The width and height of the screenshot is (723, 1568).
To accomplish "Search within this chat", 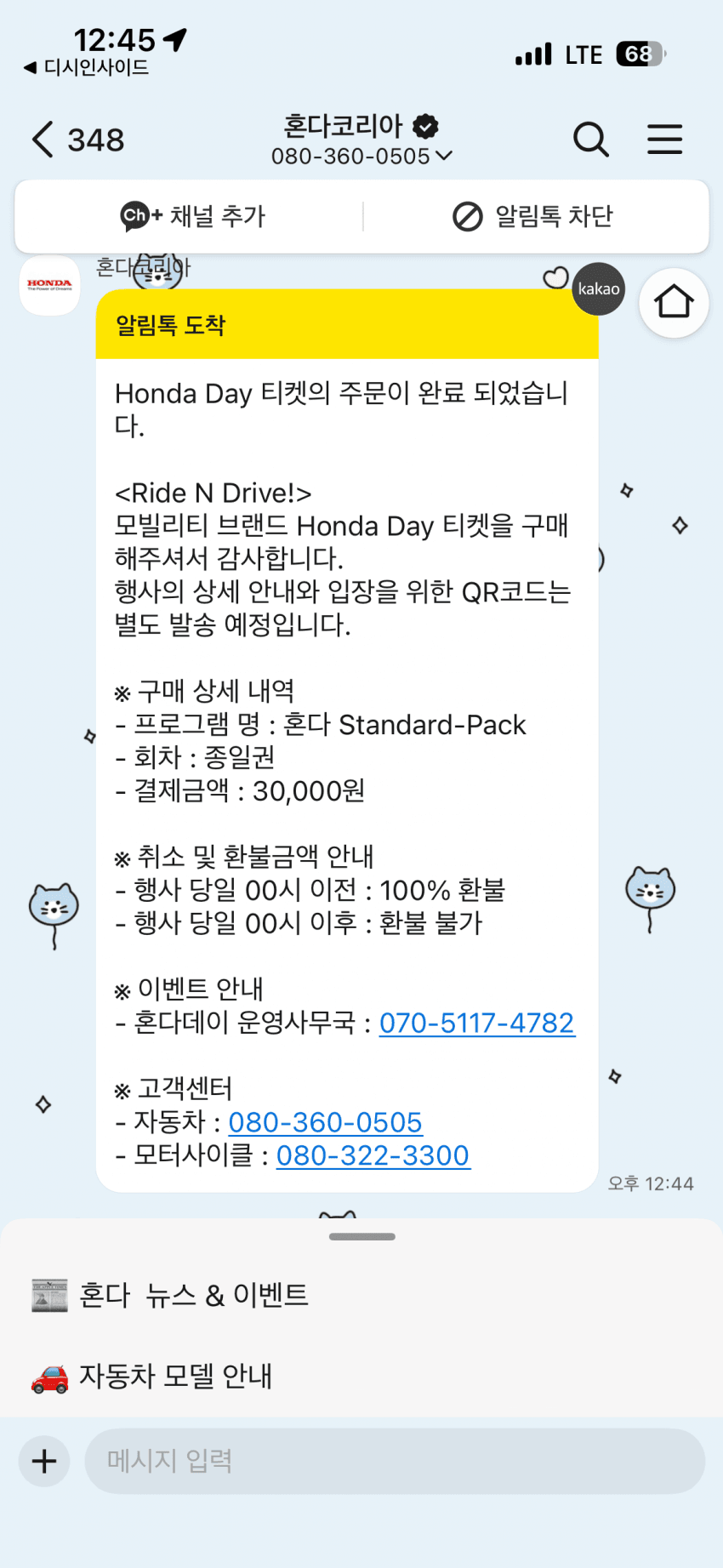I will point(590,140).
